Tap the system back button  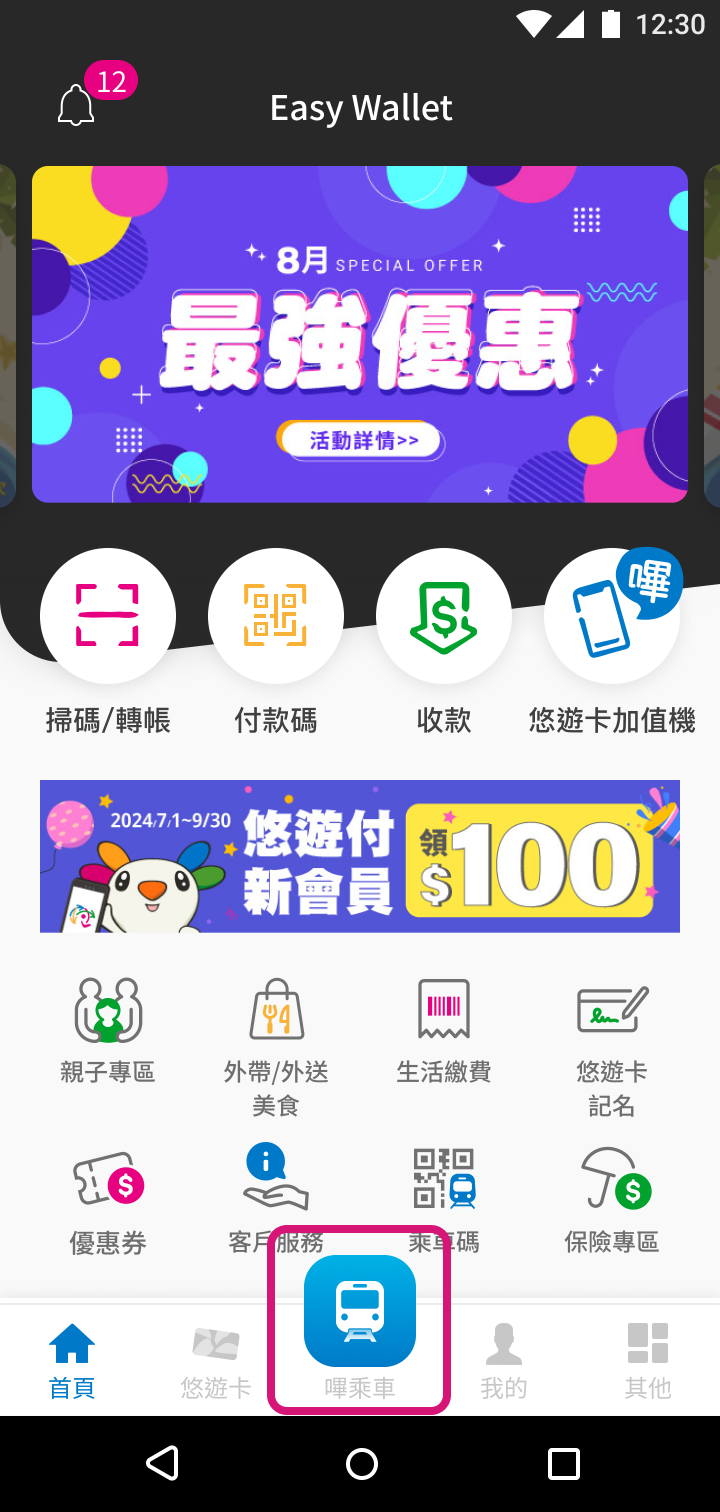click(162, 1464)
